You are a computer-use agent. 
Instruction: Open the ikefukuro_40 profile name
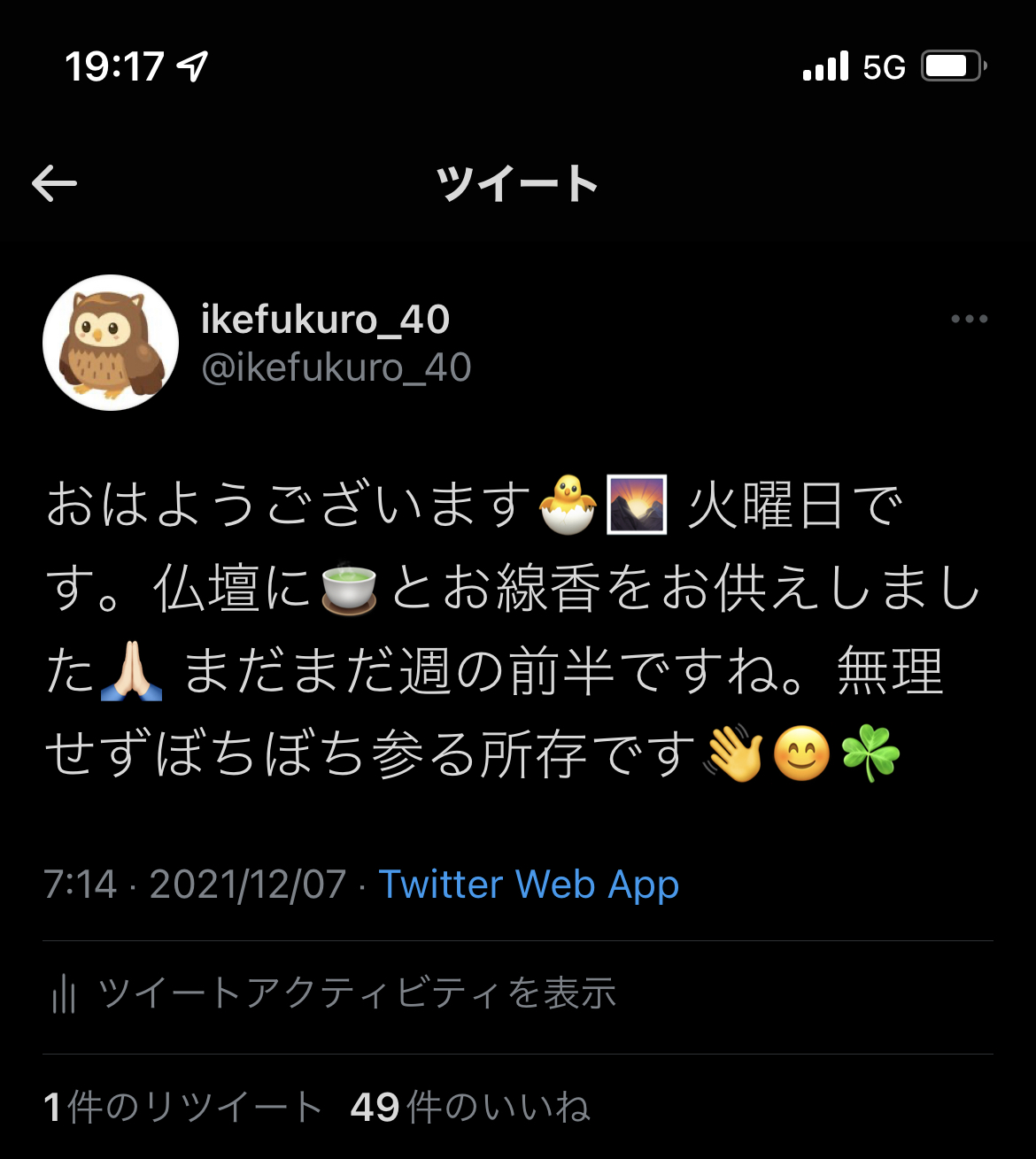point(325,320)
